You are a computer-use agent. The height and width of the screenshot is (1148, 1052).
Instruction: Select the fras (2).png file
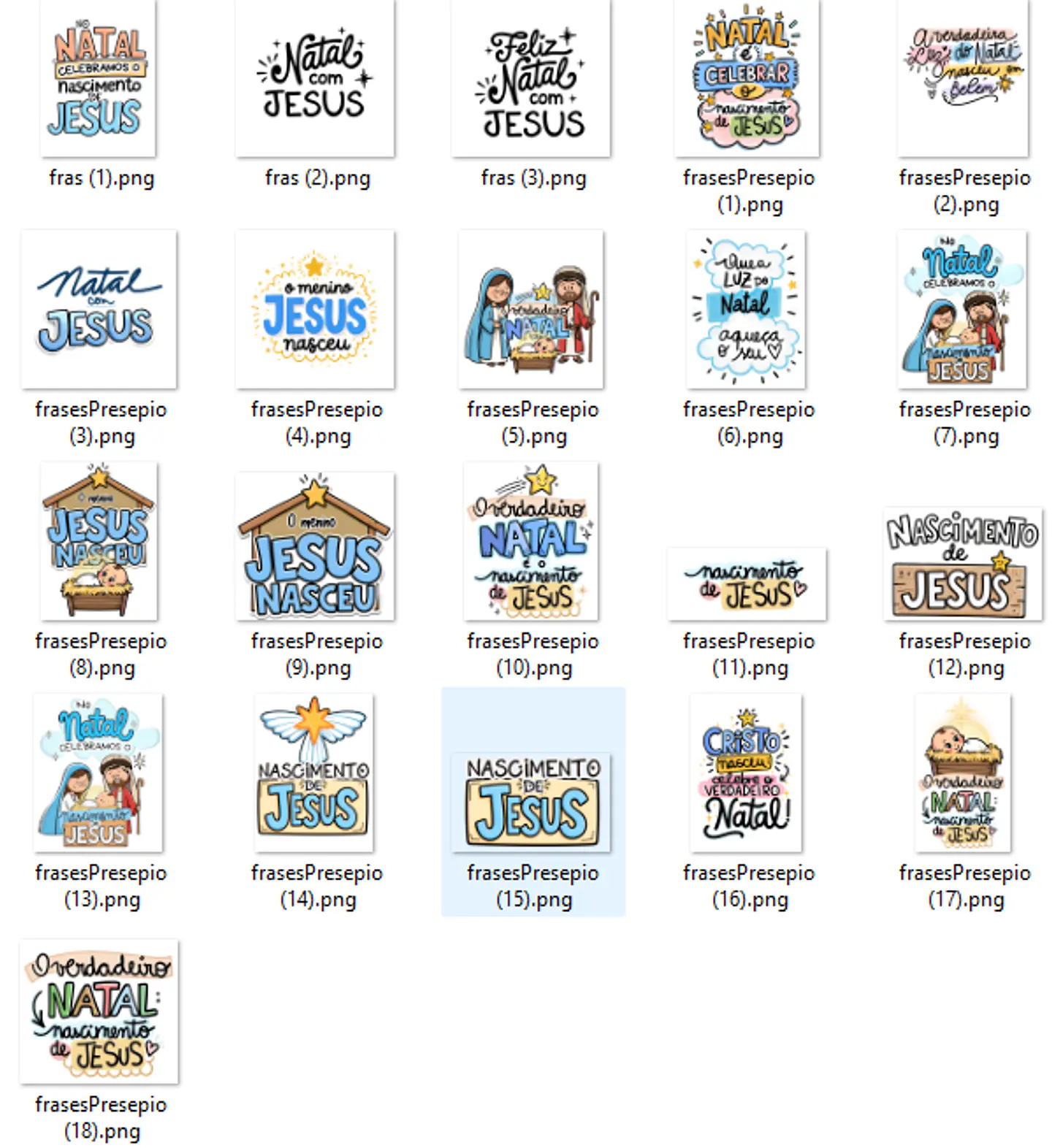315,79
